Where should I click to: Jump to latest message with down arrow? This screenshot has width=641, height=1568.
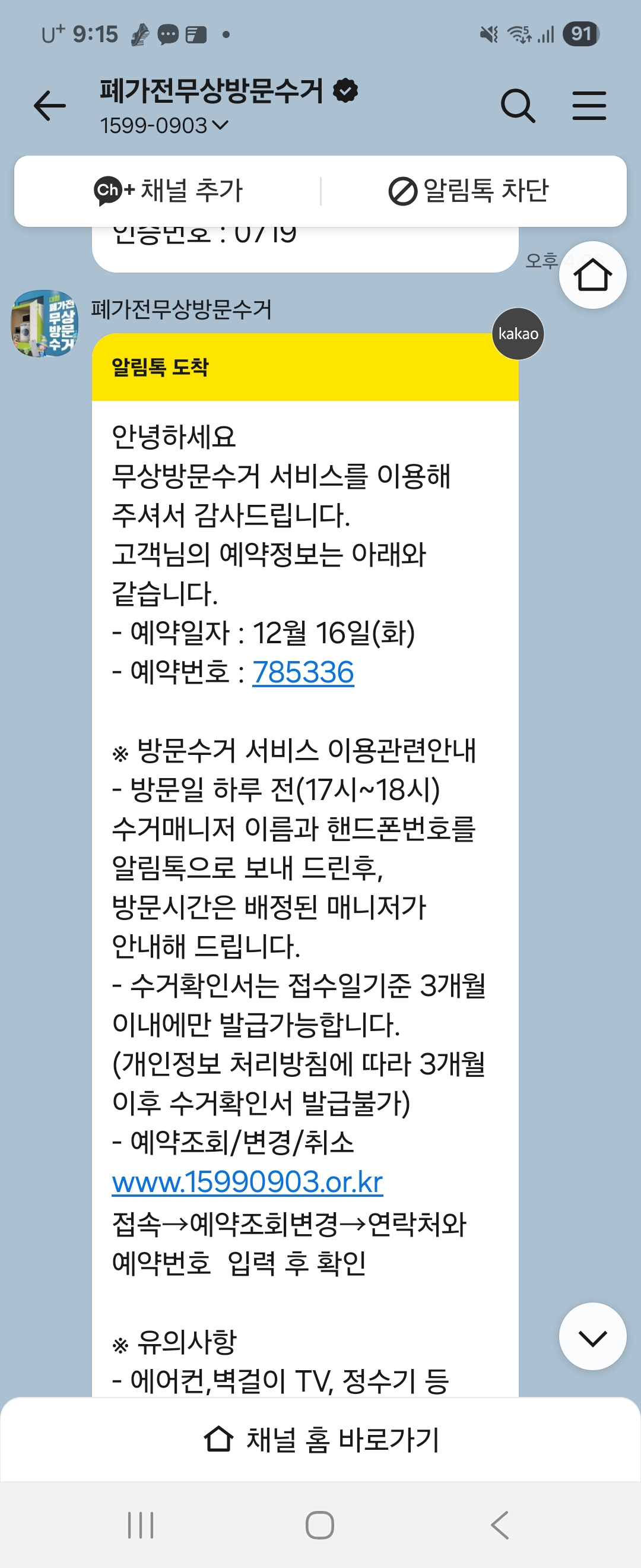click(x=592, y=1338)
